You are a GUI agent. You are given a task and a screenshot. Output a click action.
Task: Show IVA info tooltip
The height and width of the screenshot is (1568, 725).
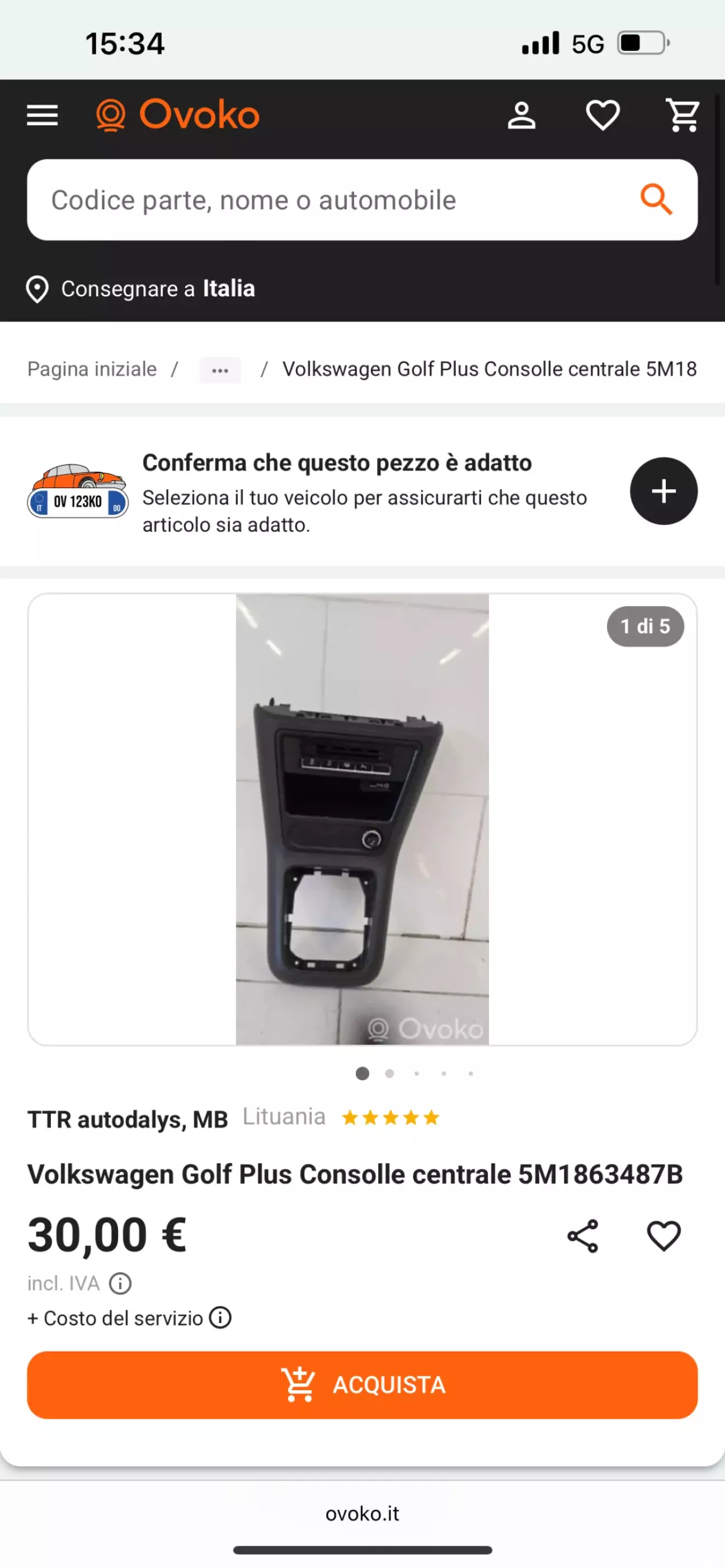pos(120,1283)
